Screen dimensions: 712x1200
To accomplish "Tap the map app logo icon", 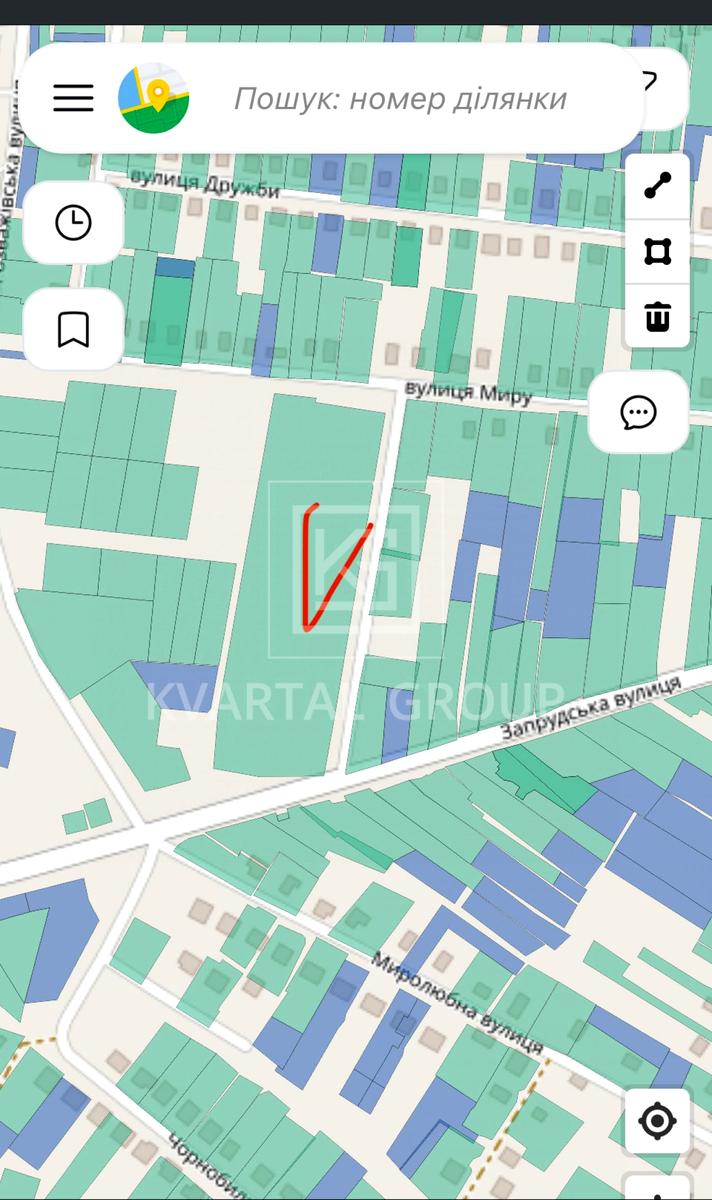I will pyautogui.click(x=154, y=98).
